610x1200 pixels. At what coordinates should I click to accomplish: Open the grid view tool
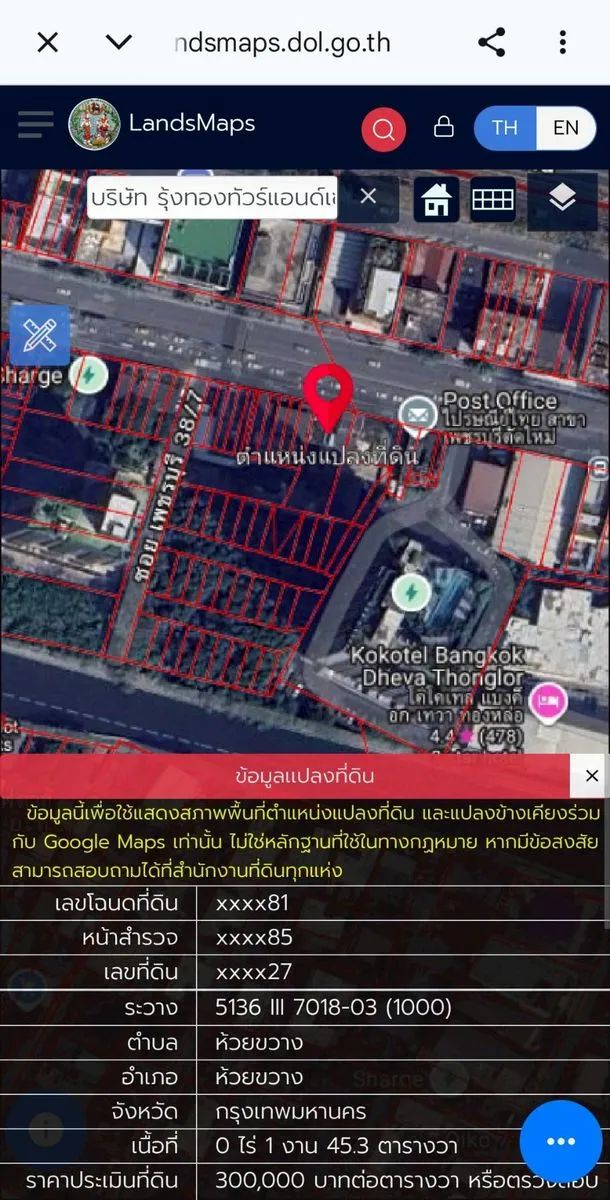click(493, 199)
